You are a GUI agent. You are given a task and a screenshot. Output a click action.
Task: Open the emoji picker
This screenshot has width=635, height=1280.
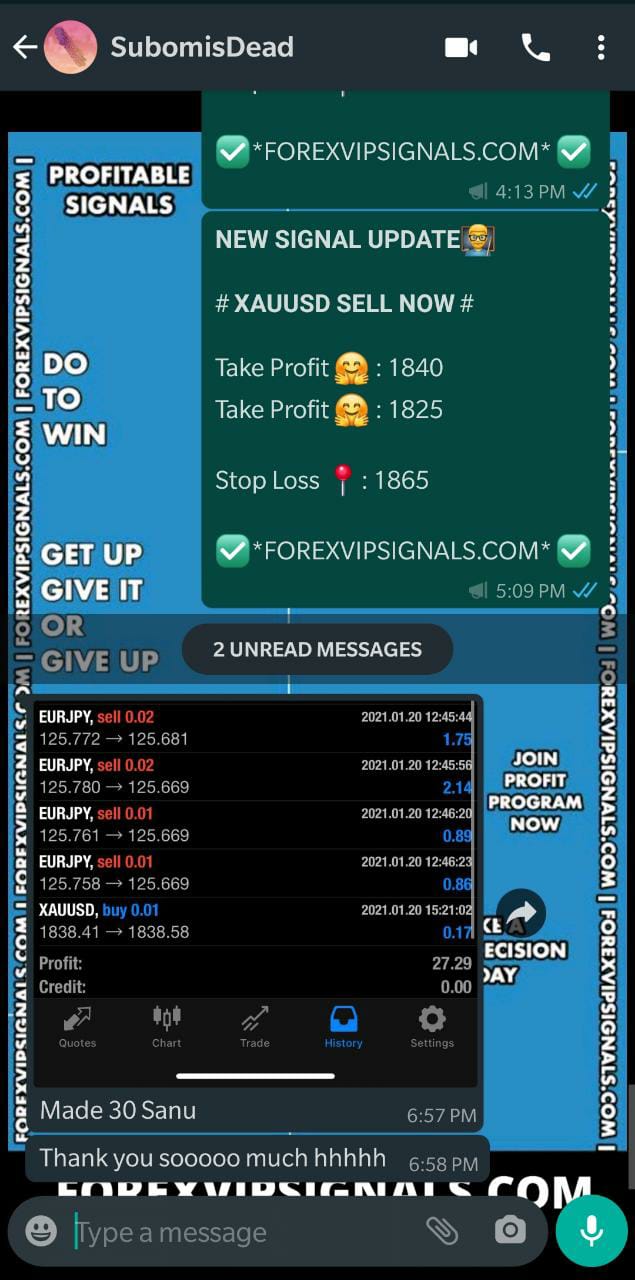coord(41,1231)
